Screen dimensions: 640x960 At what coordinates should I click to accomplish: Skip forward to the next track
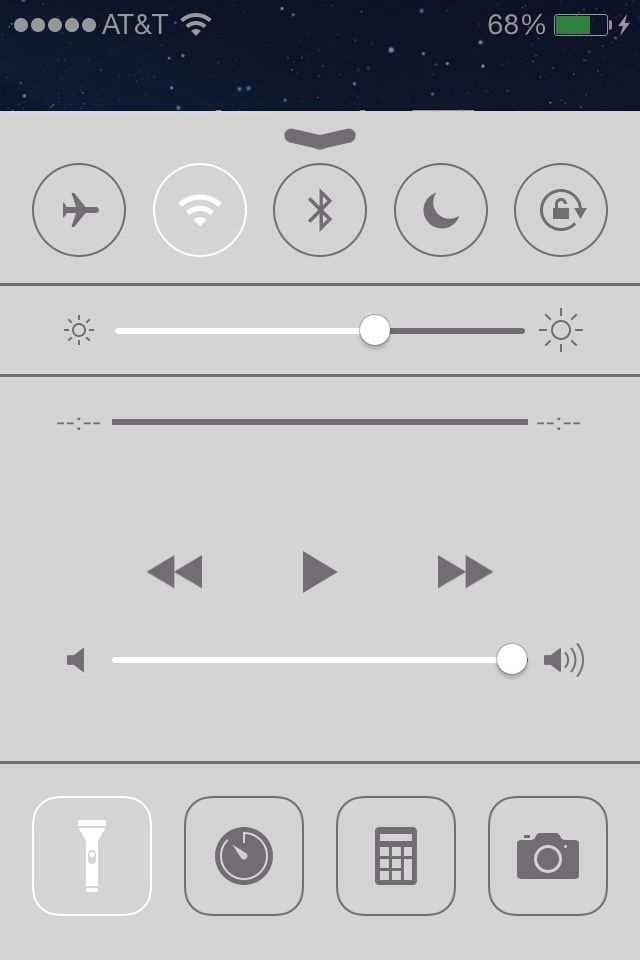(465, 572)
